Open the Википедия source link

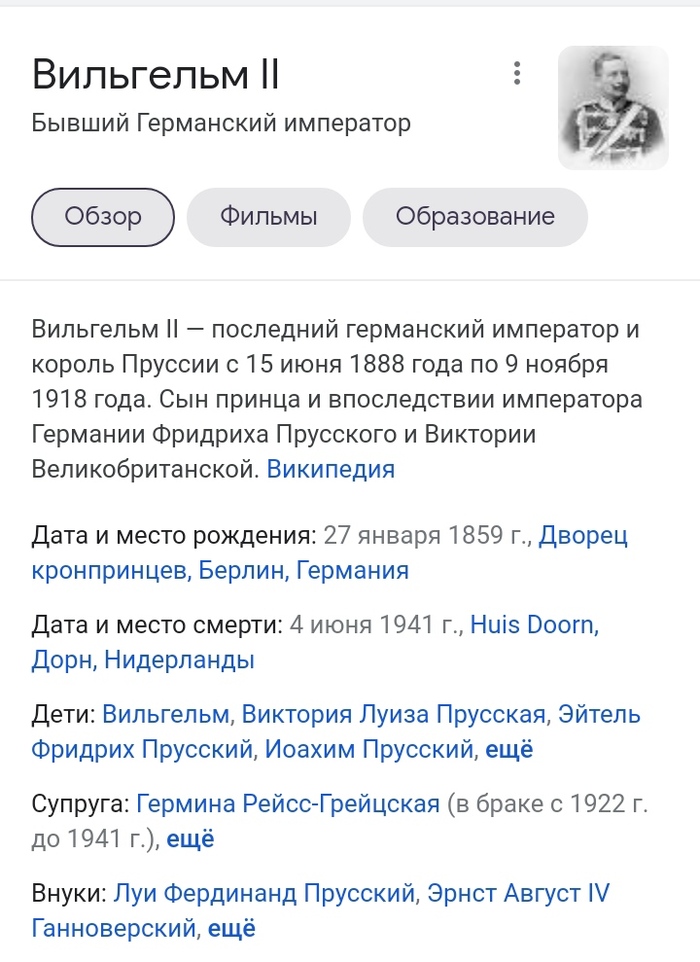click(x=330, y=469)
